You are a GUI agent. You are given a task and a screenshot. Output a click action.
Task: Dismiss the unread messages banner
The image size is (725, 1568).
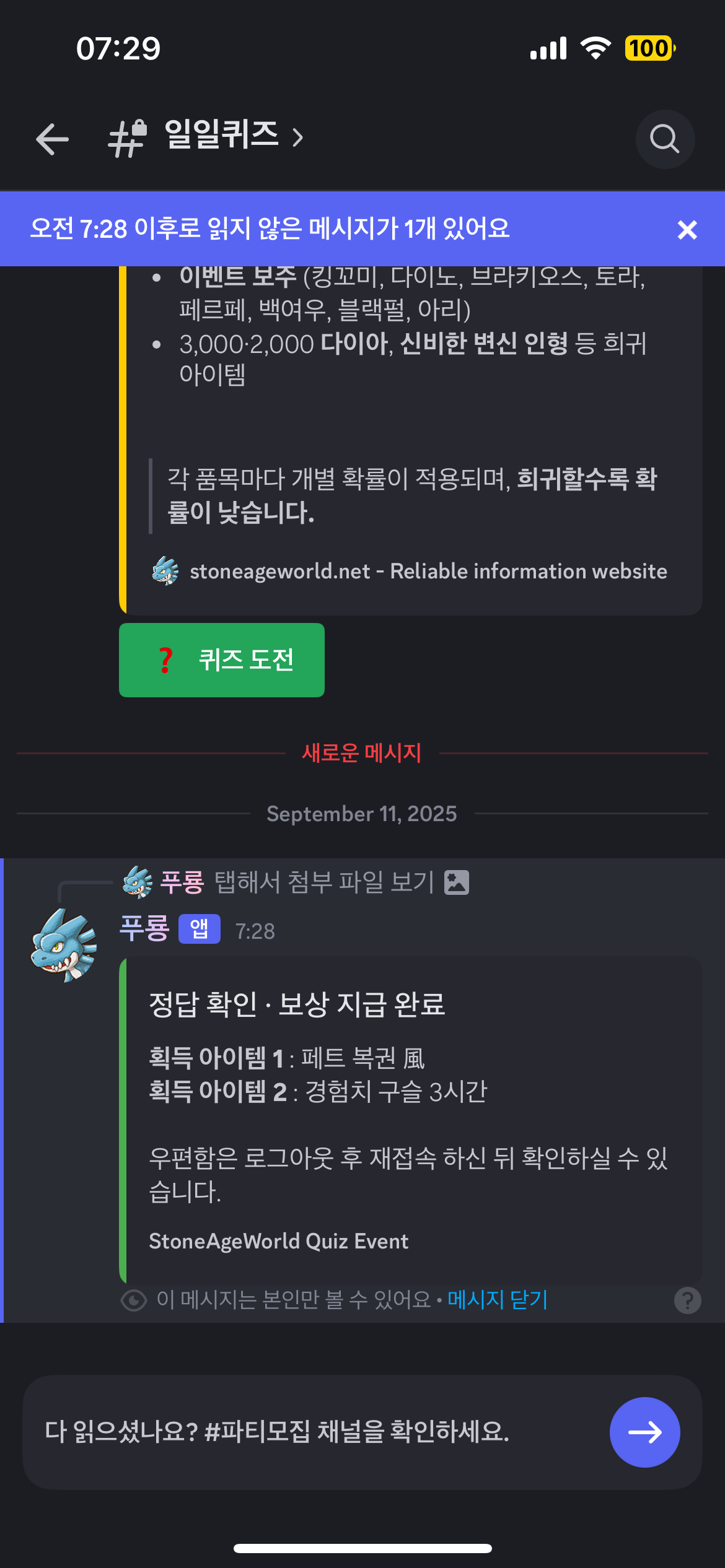tap(687, 230)
